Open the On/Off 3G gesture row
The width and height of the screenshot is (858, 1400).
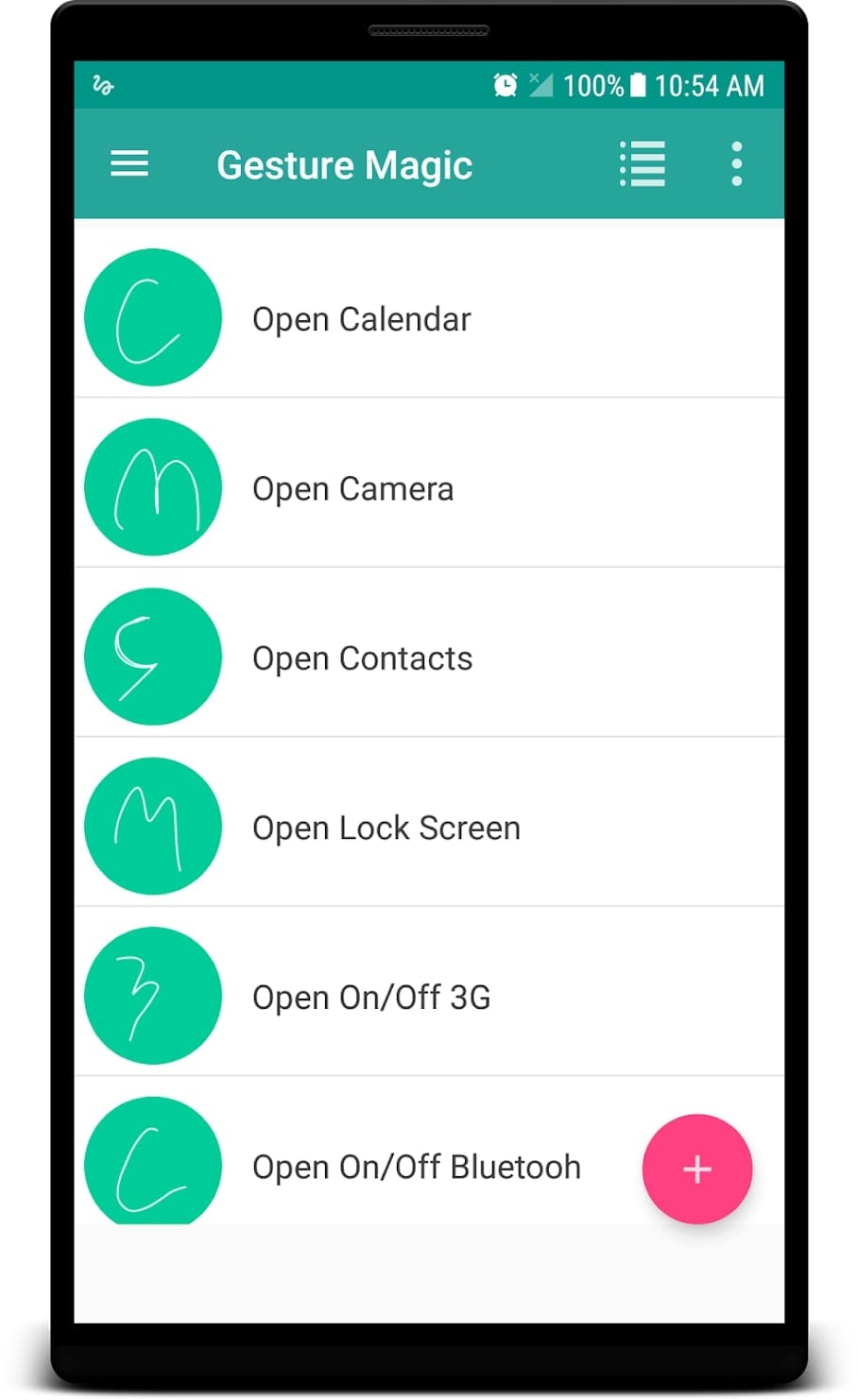[x=429, y=997]
